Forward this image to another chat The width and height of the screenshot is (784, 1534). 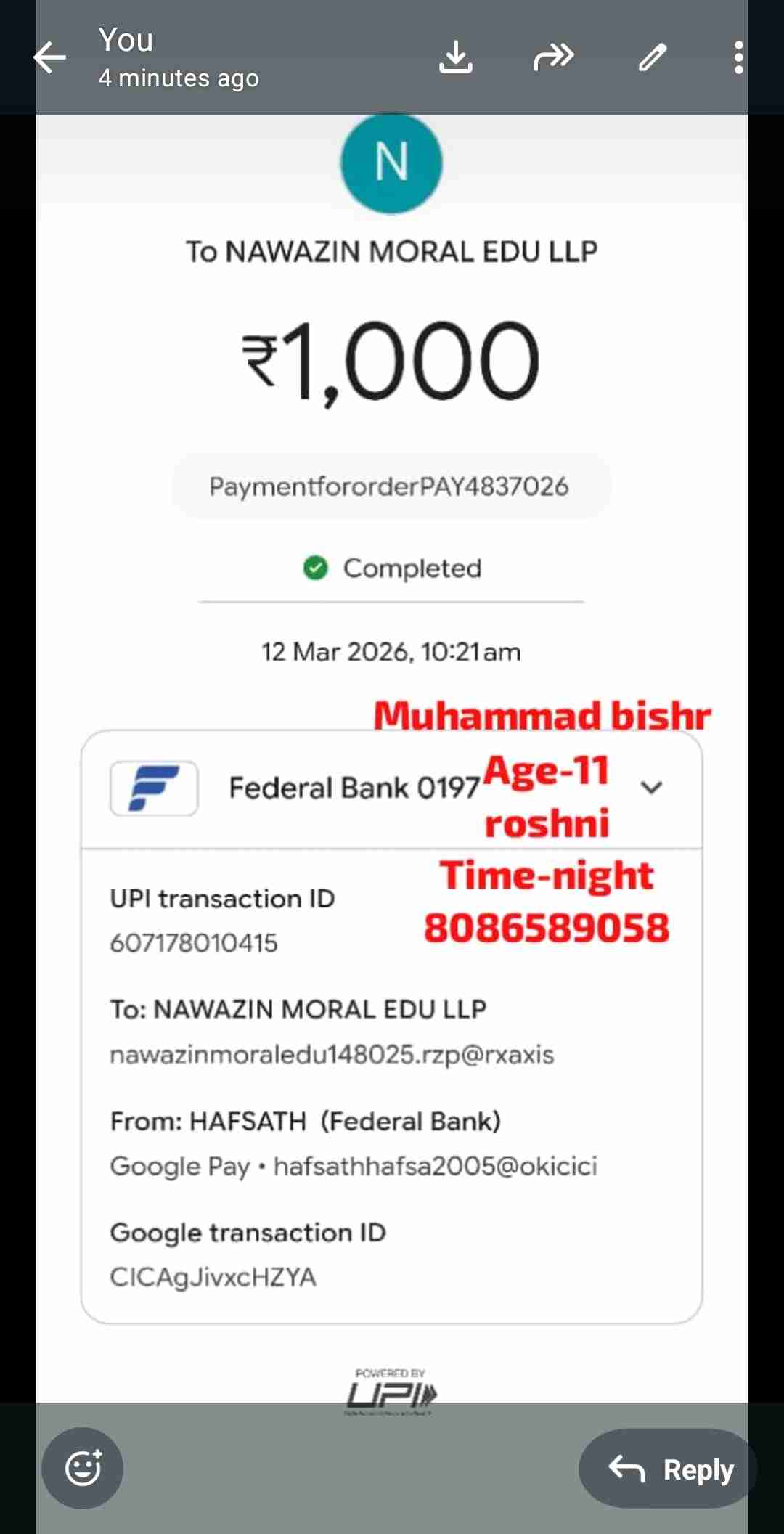coord(554,57)
